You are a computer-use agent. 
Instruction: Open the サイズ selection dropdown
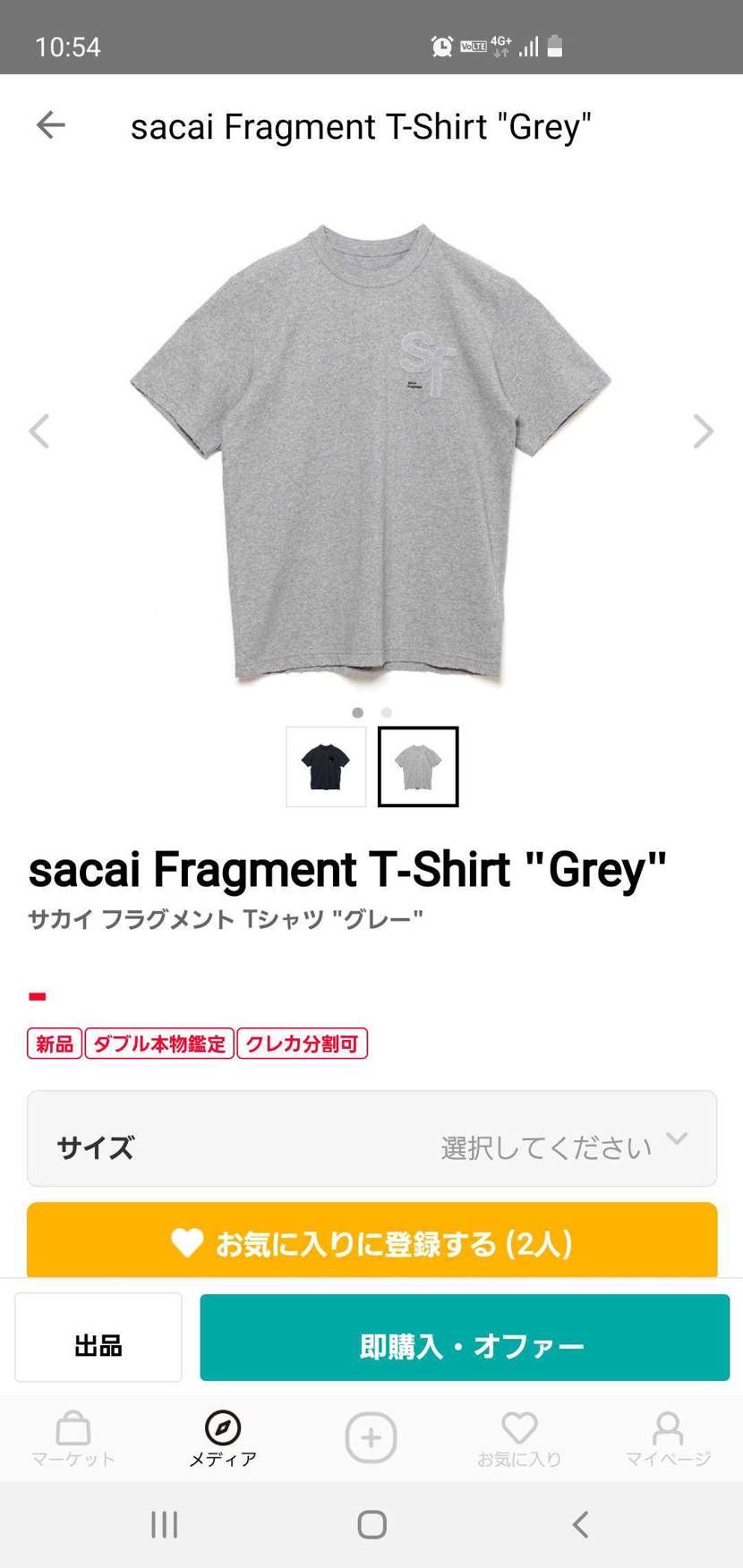371,1140
